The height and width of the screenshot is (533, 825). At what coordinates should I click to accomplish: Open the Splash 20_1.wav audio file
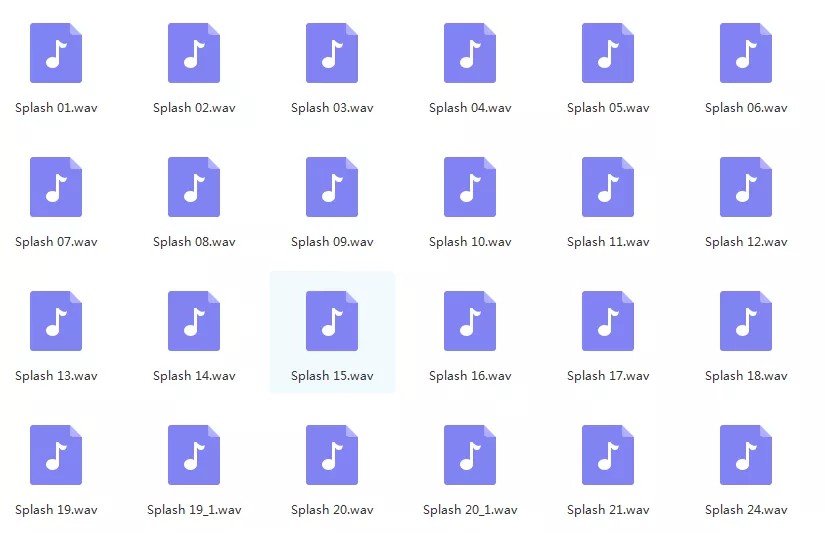click(x=470, y=455)
